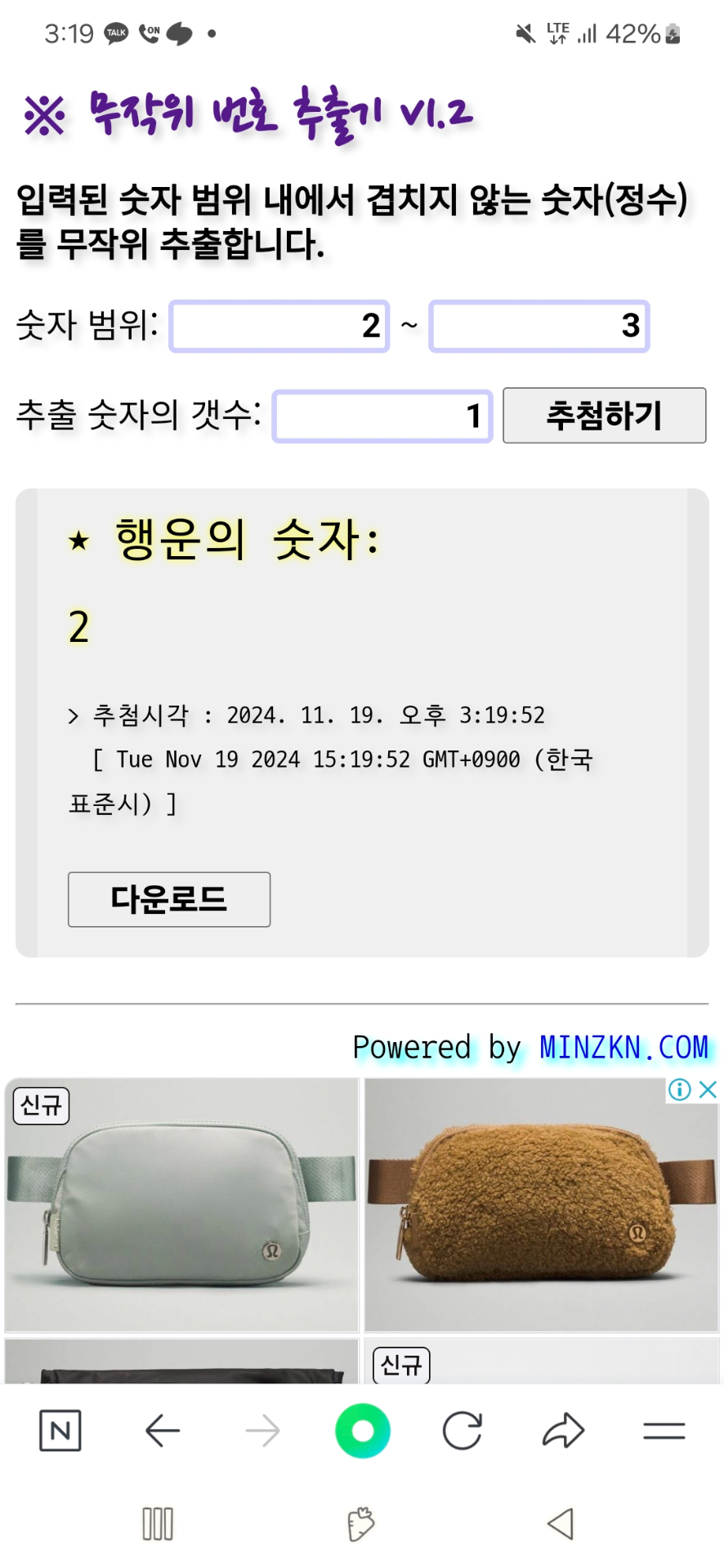Share this page
This screenshot has width=724, height=1568.
coord(563,1431)
